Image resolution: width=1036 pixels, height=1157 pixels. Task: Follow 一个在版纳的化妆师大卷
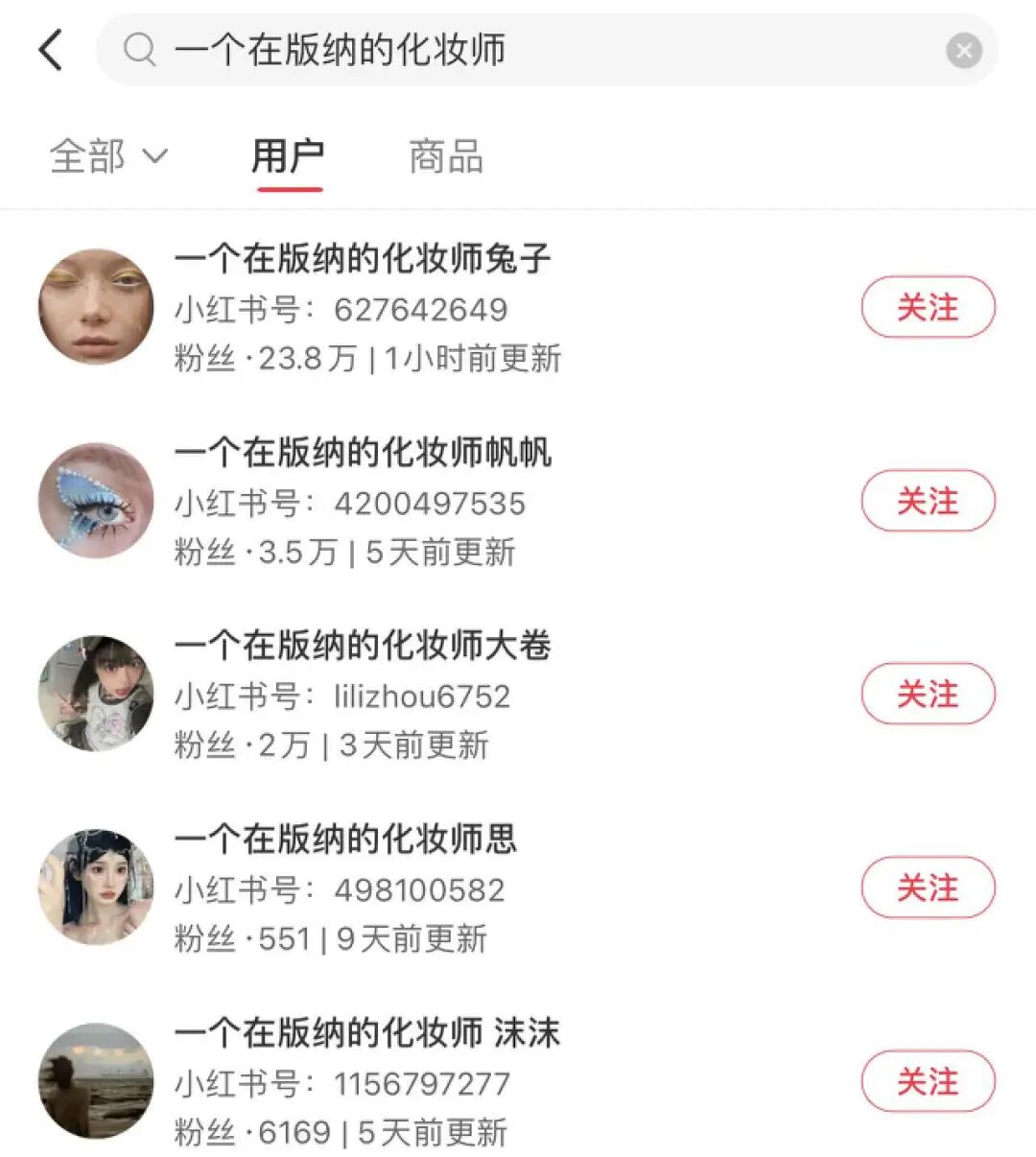(x=927, y=694)
